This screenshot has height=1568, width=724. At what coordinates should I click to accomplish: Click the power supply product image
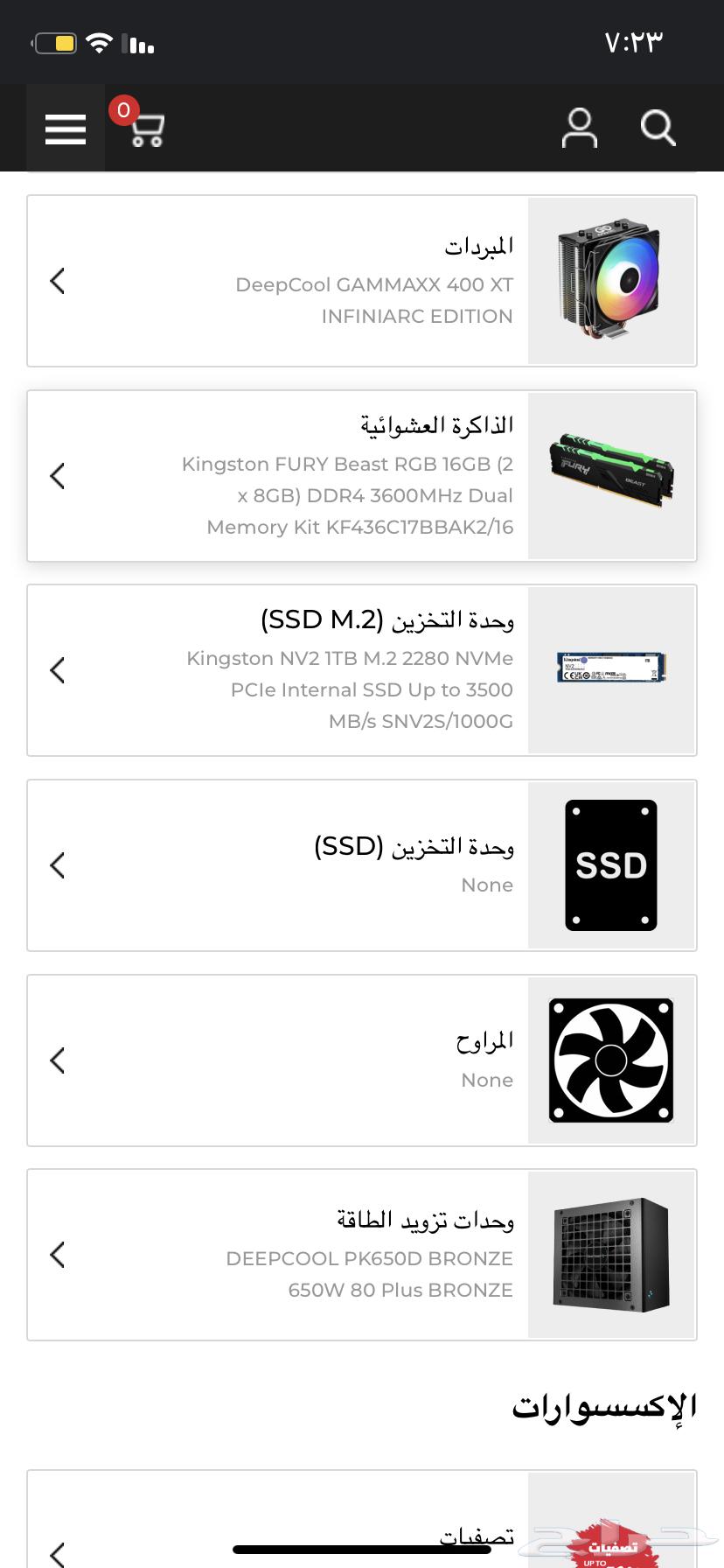pyautogui.click(x=611, y=1254)
